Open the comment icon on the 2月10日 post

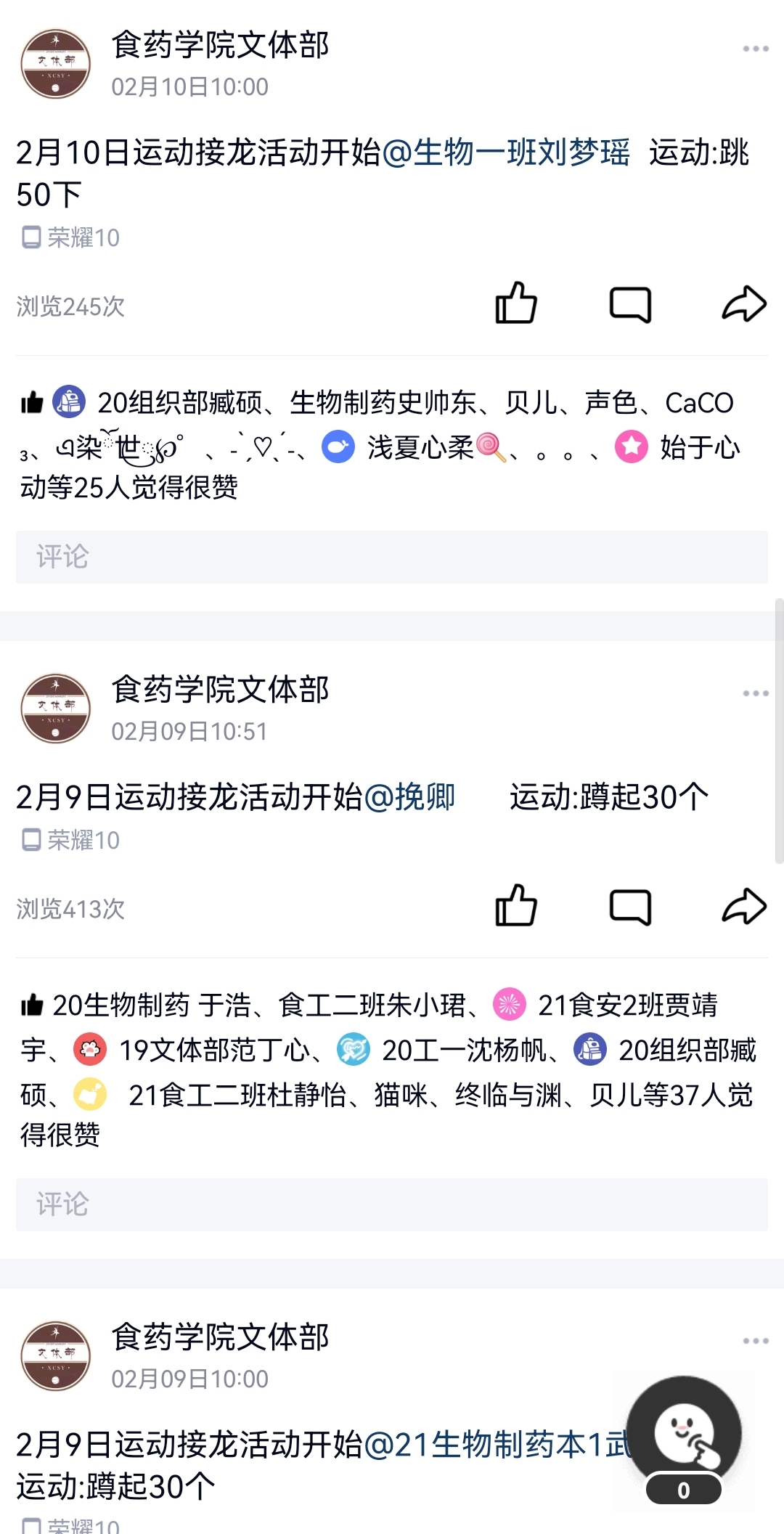(630, 304)
